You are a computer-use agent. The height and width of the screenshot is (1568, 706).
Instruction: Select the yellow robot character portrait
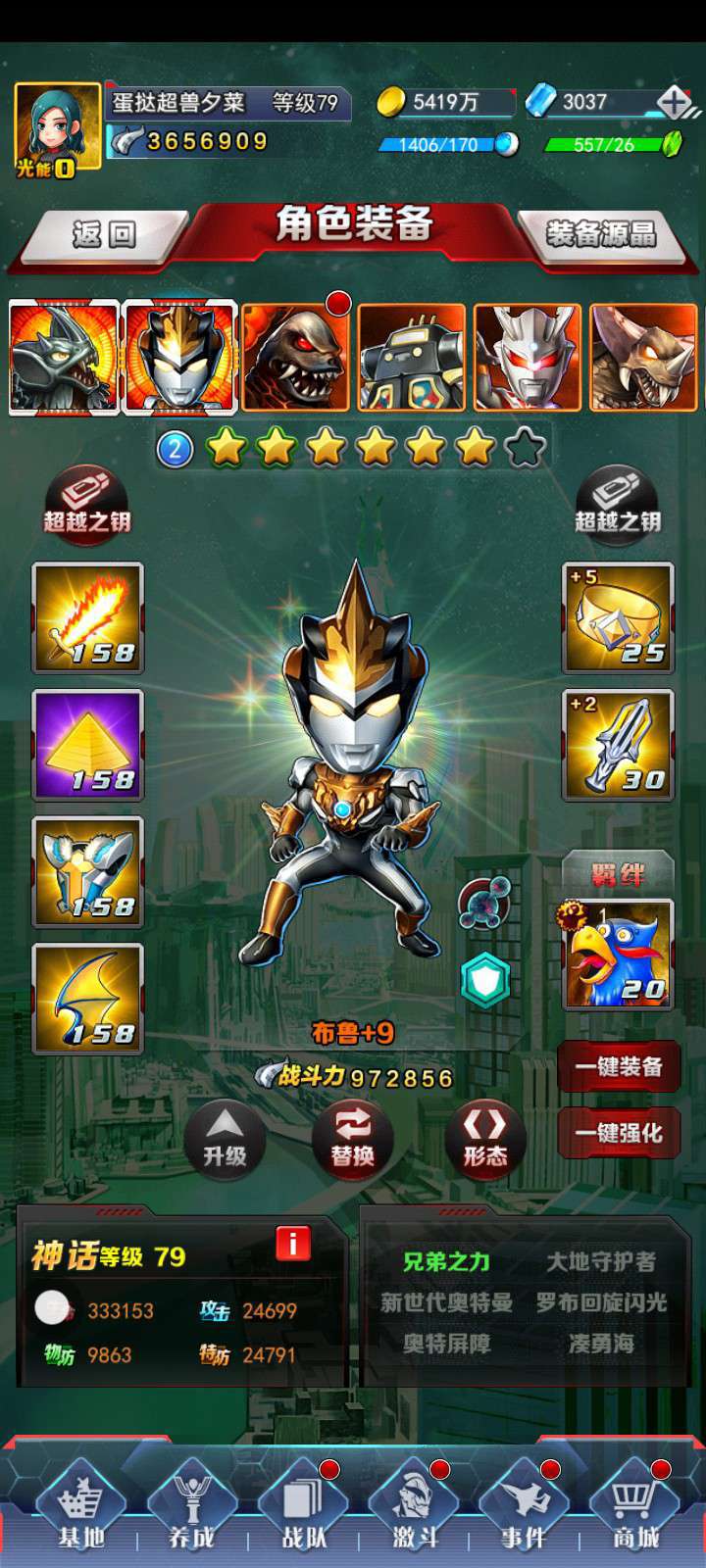[411, 356]
